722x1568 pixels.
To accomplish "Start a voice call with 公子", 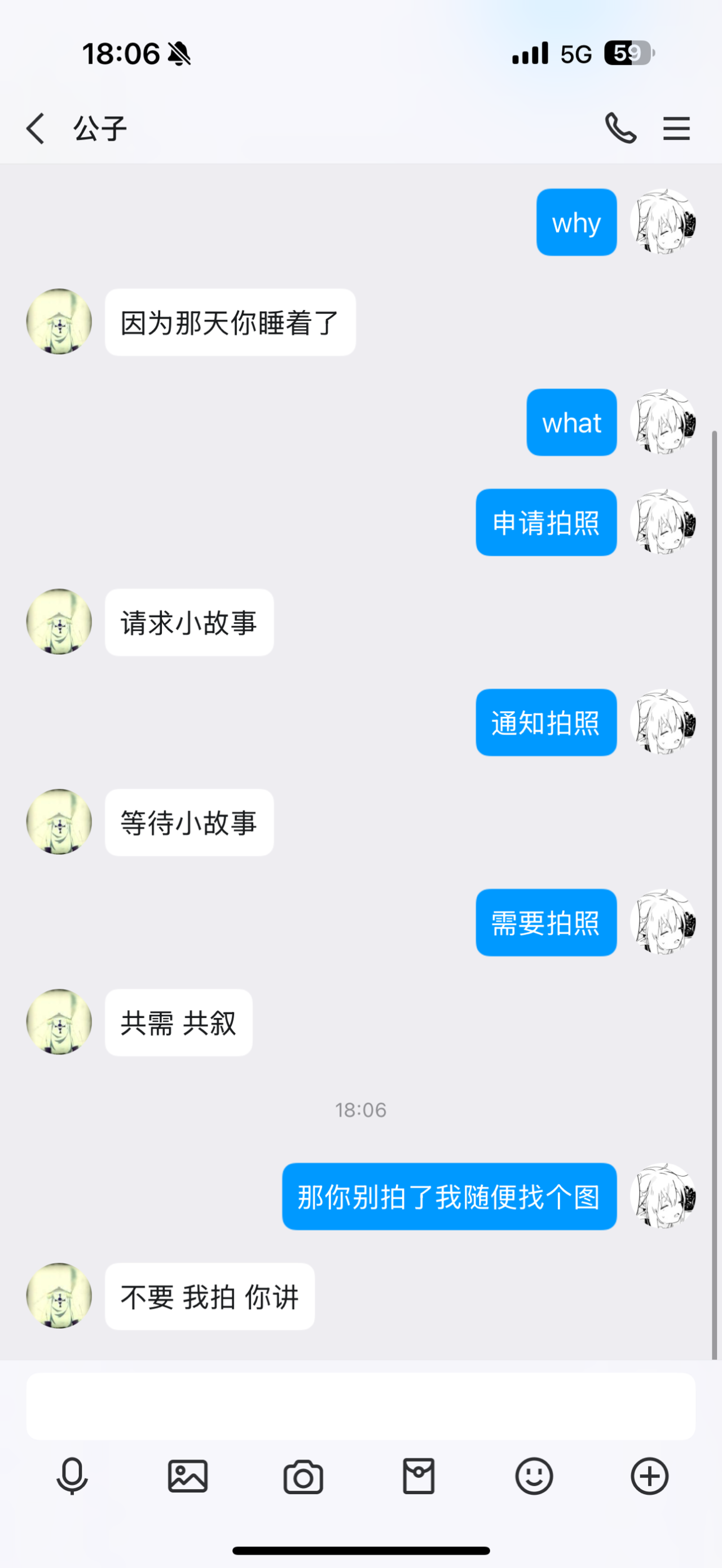I will click(x=620, y=128).
